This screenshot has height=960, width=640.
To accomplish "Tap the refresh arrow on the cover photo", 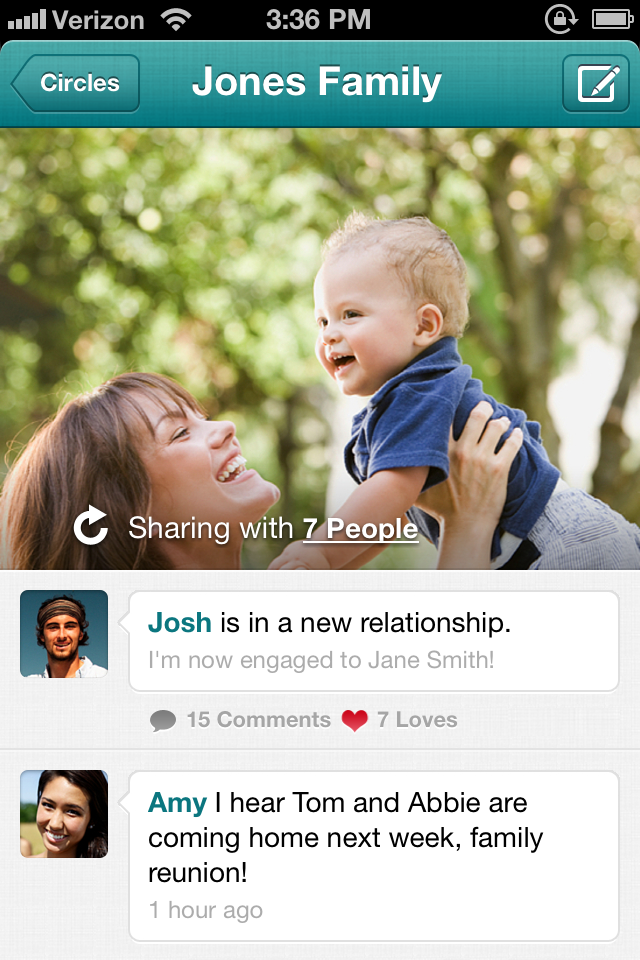I will tap(91, 526).
